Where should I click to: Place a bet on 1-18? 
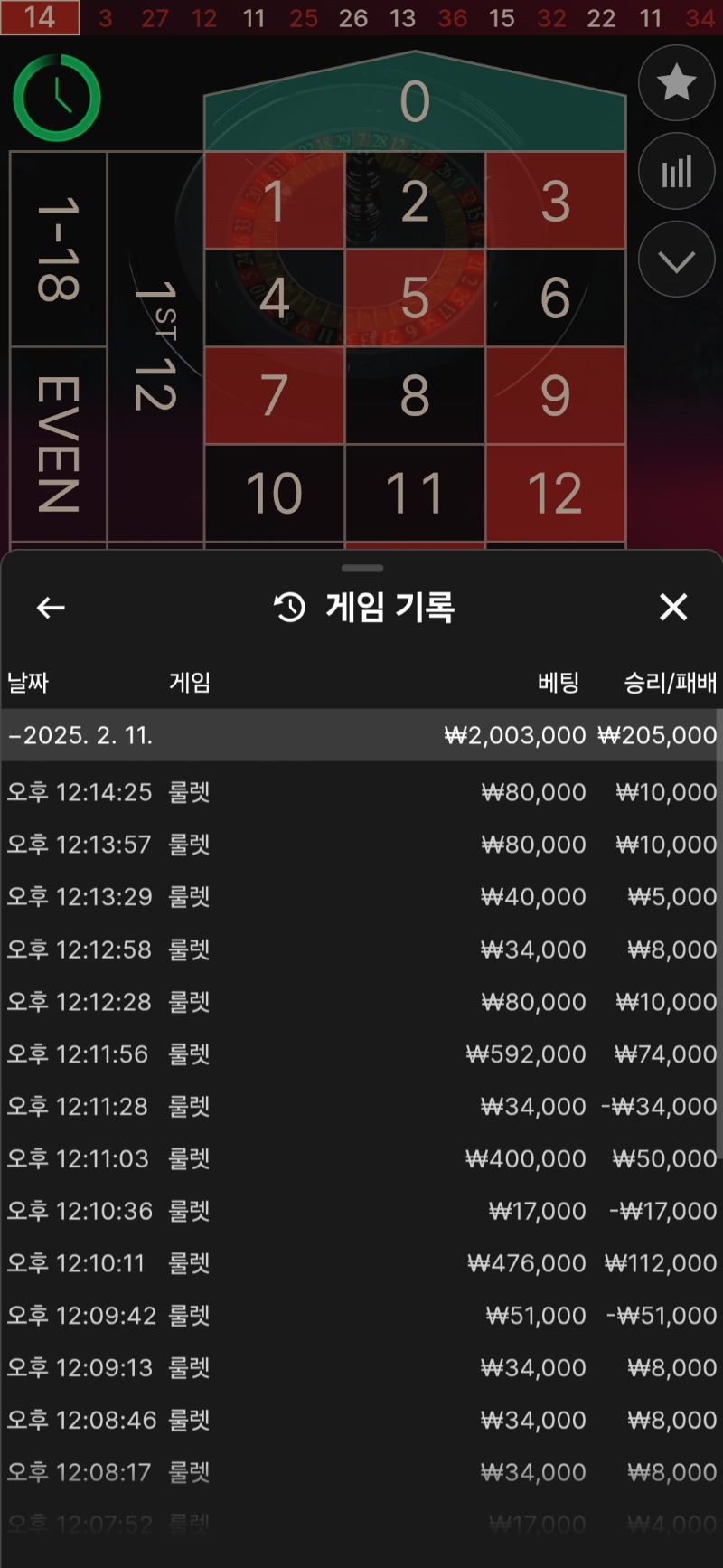coord(58,249)
